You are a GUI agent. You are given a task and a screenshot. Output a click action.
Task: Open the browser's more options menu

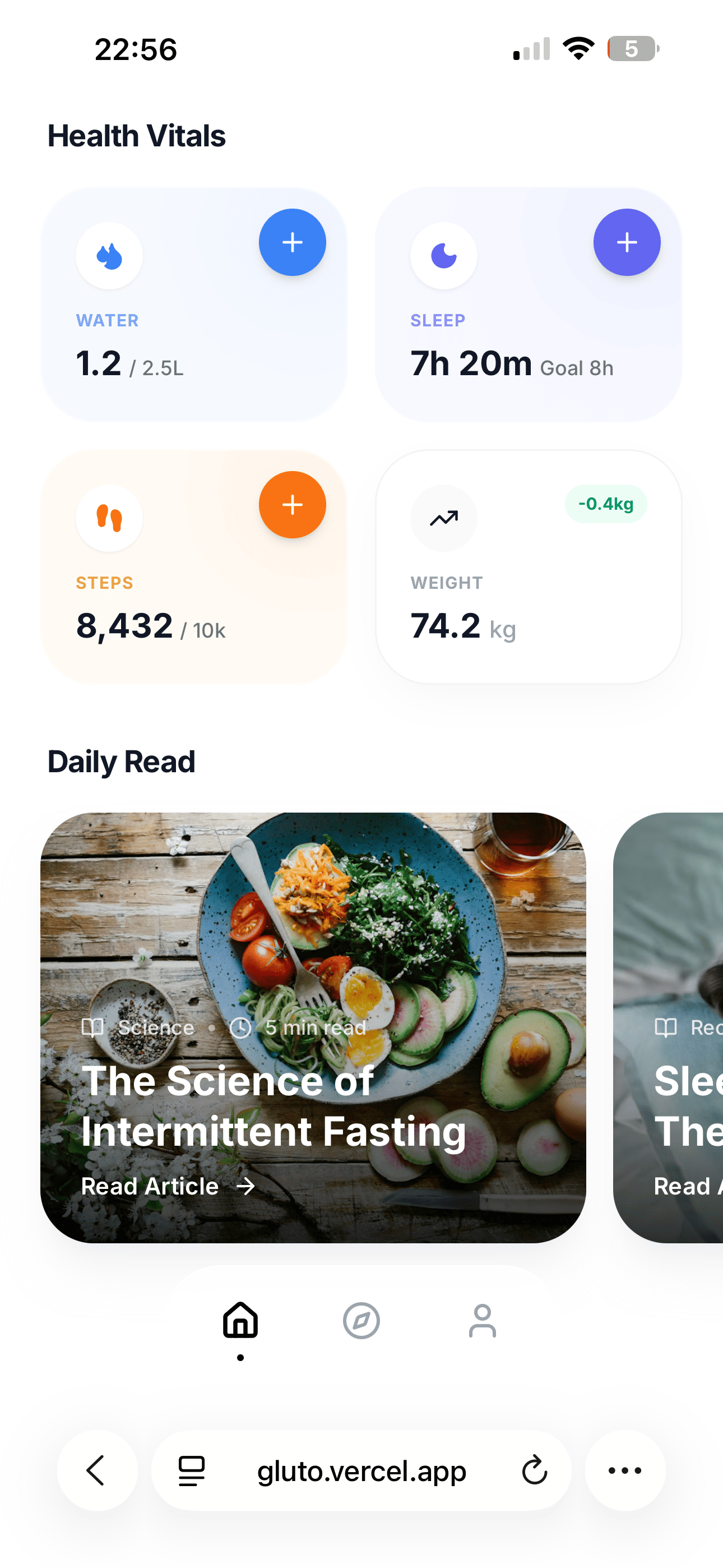point(625,1470)
